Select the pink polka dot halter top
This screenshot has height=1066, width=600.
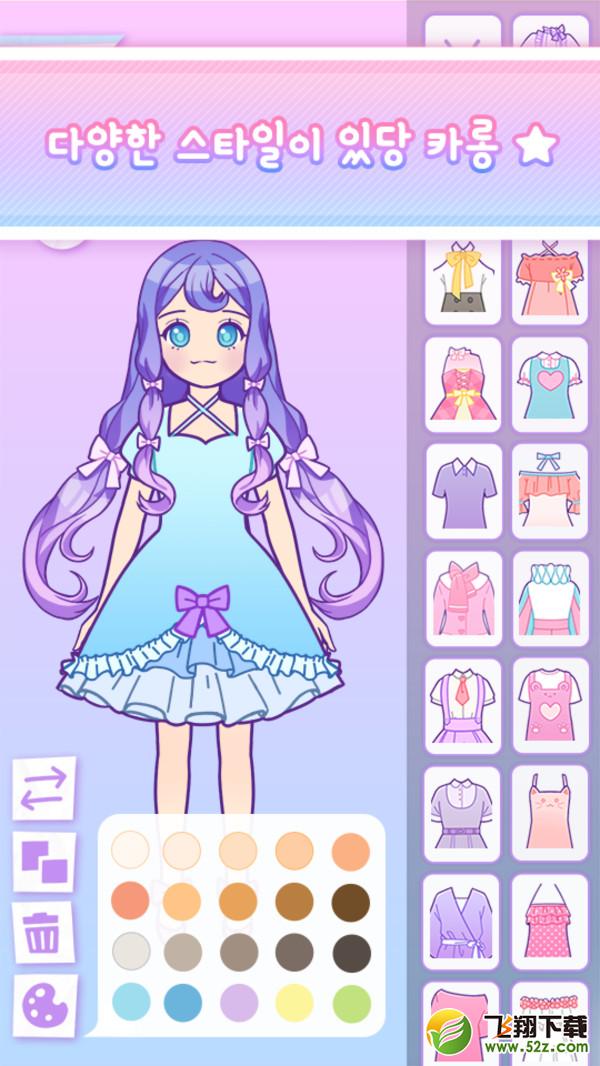tap(549, 922)
